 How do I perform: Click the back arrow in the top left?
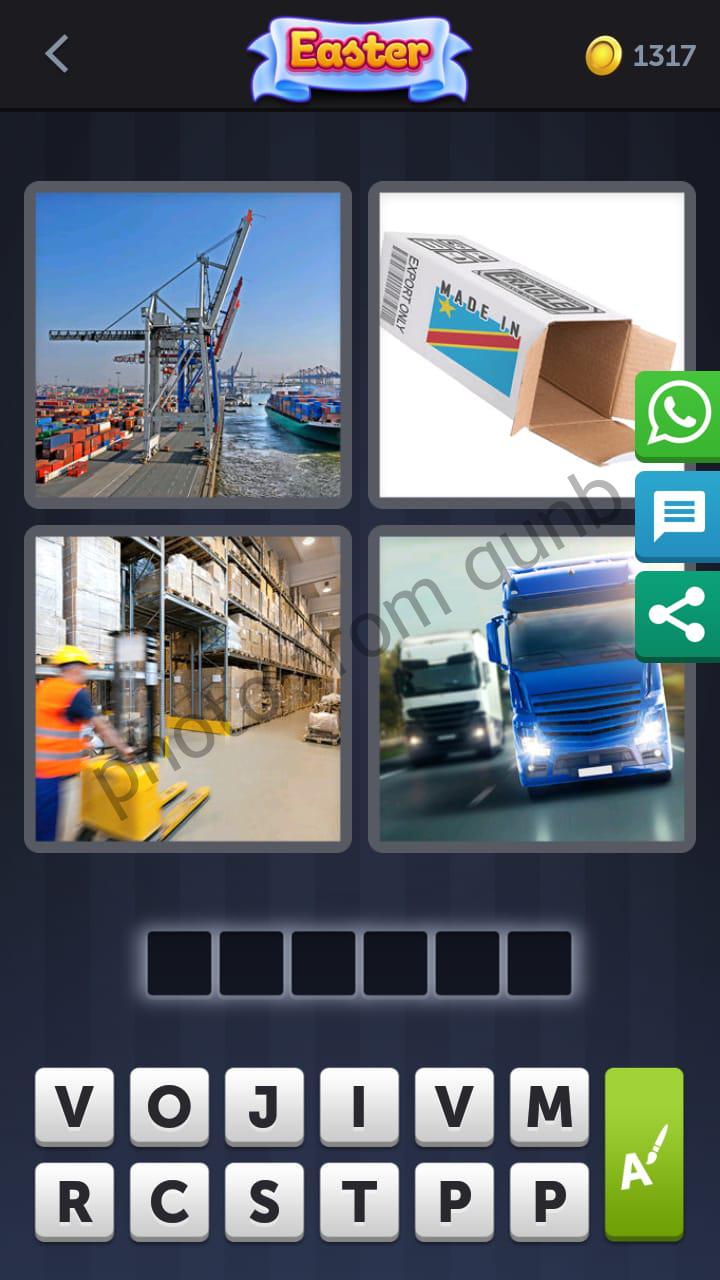click(57, 55)
